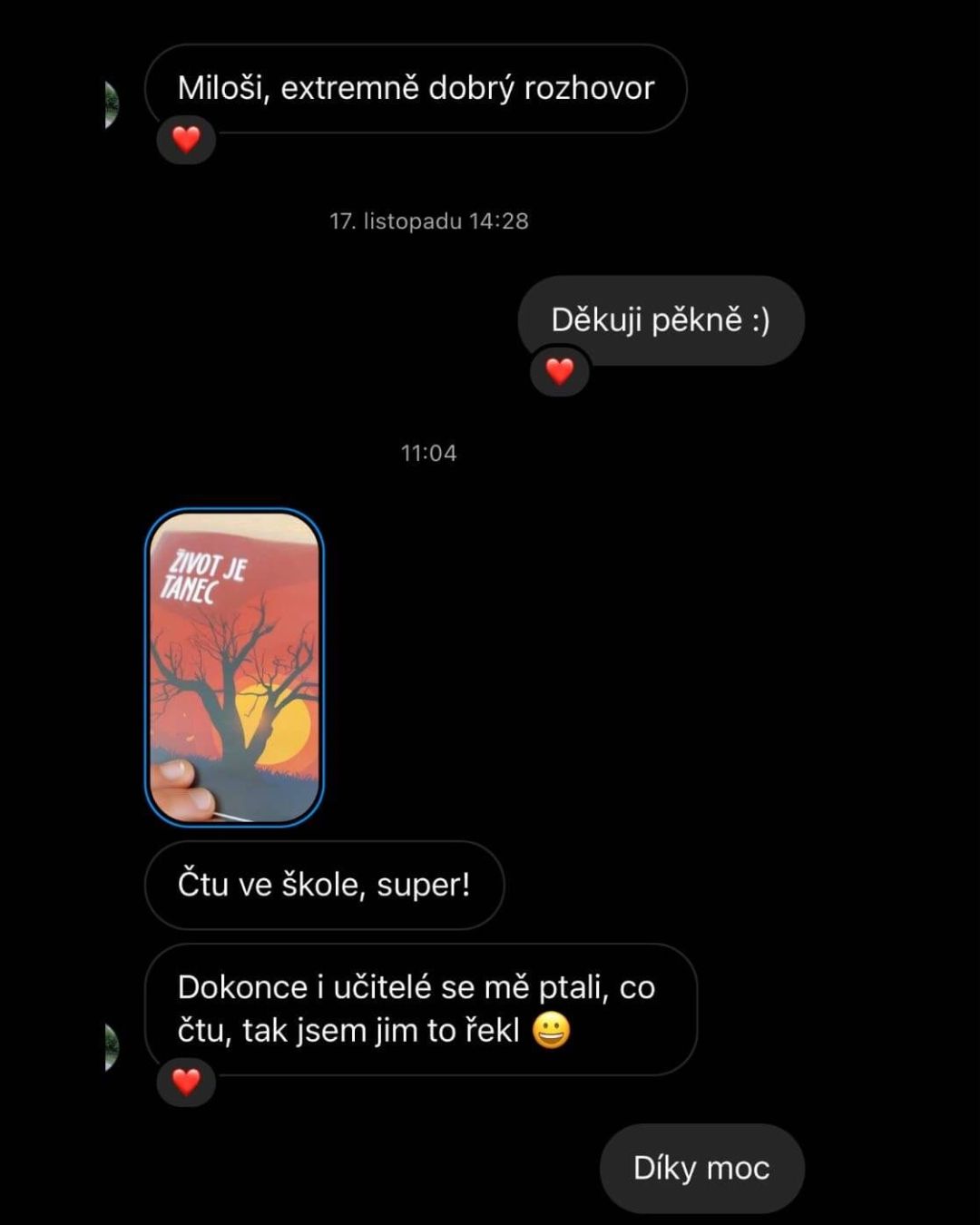Open the "ŽIVOT JE TANEC" book photo
Screen dimensions: 980x1225
coord(234,667)
